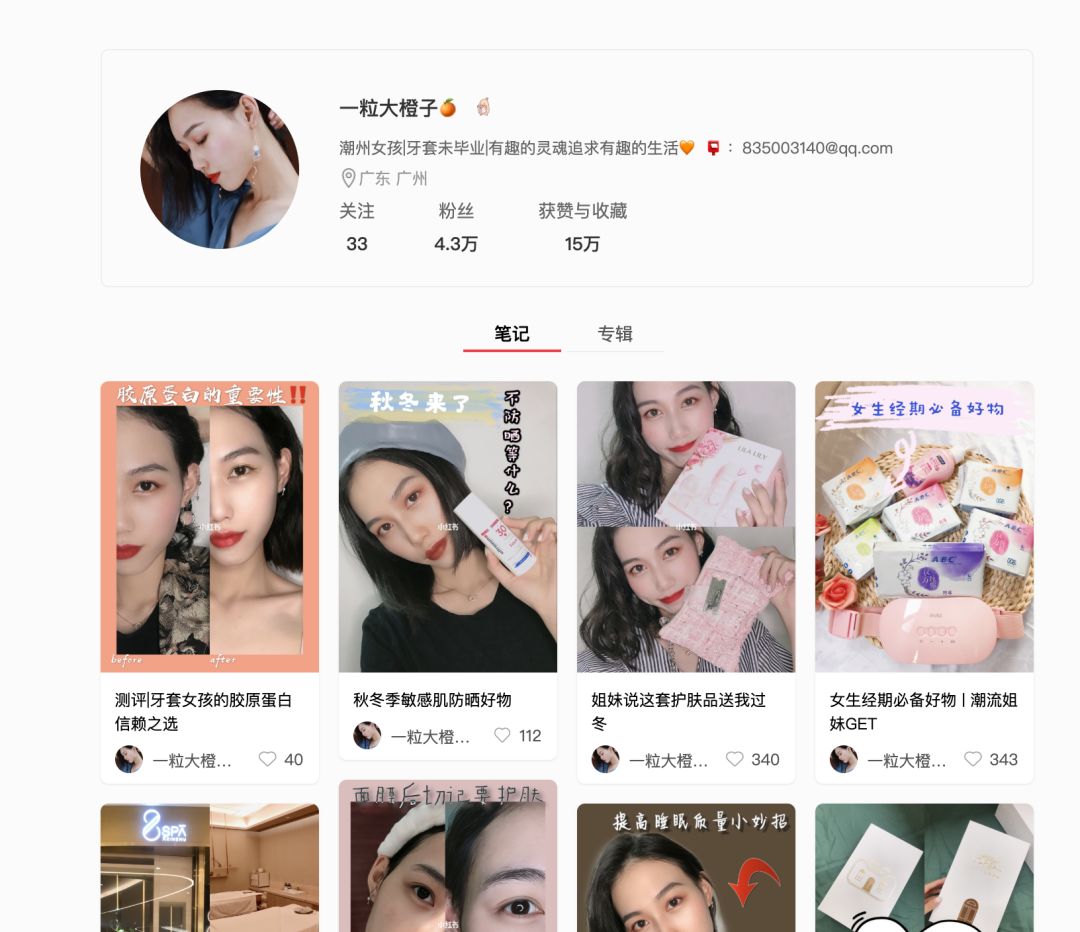View the 关注 following list

point(357,227)
